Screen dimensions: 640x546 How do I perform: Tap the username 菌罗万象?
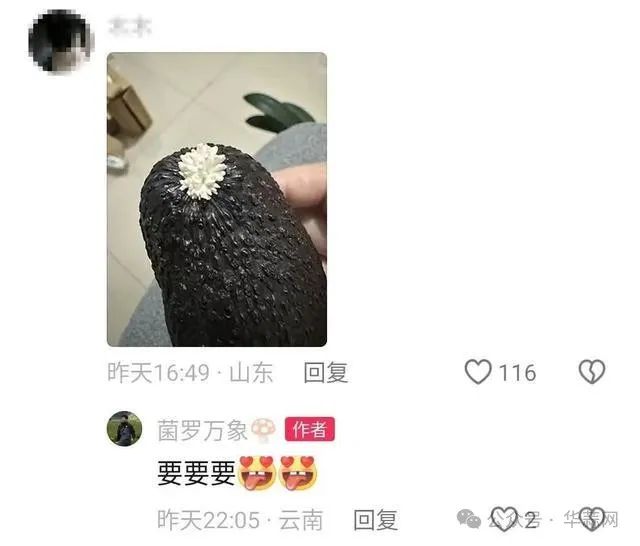204,430
